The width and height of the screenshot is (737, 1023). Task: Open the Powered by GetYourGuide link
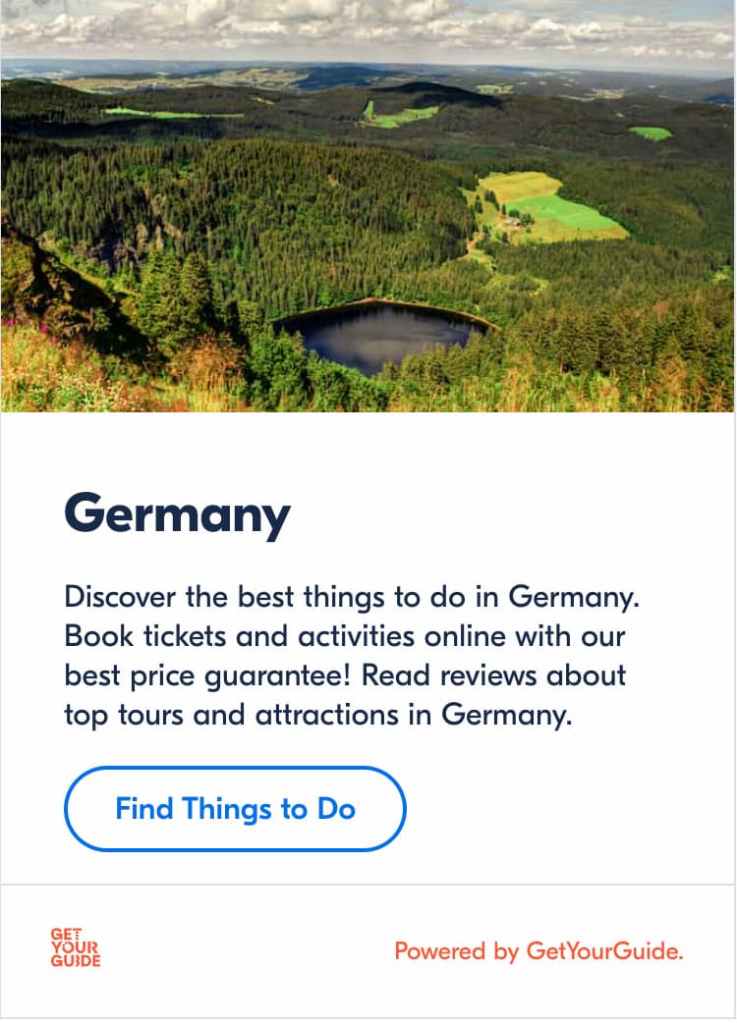tap(538, 951)
